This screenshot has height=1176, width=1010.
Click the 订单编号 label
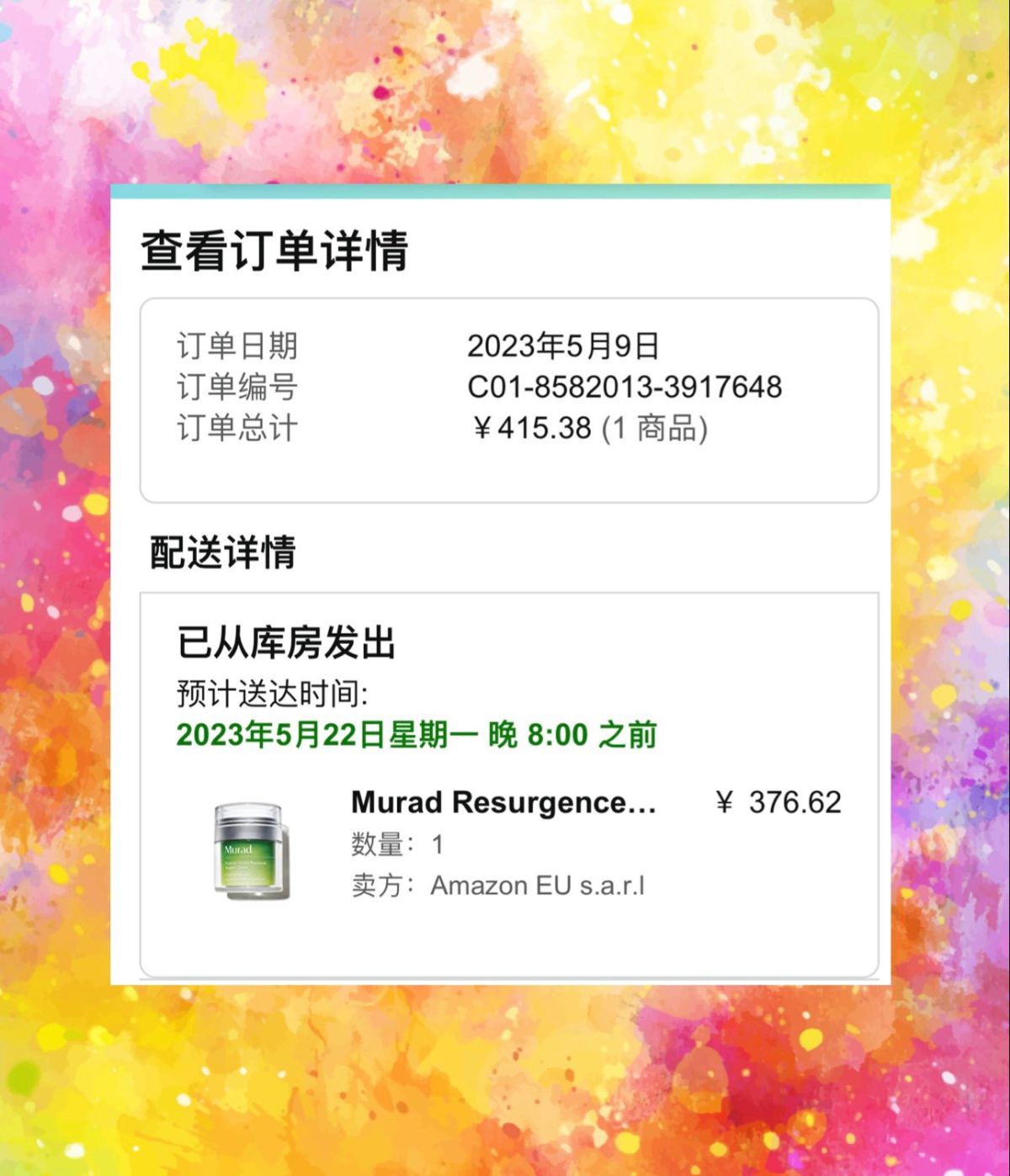(238, 388)
